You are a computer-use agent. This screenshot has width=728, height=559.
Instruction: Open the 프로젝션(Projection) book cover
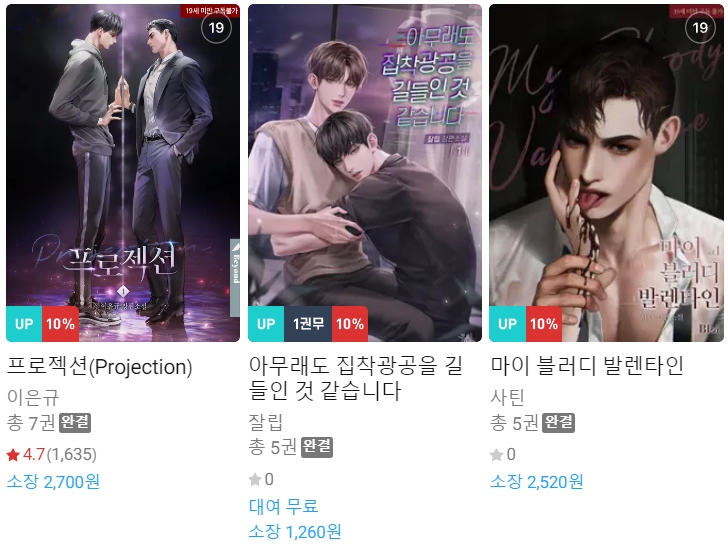coord(123,170)
